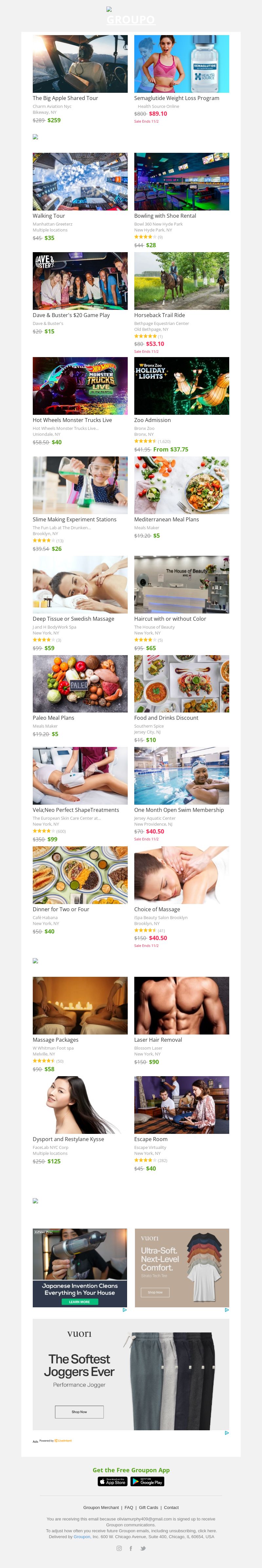Open the Bowling with Shoe Rental deal
The height and width of the screenshot is (1568, 262).
tap(181, 181)
